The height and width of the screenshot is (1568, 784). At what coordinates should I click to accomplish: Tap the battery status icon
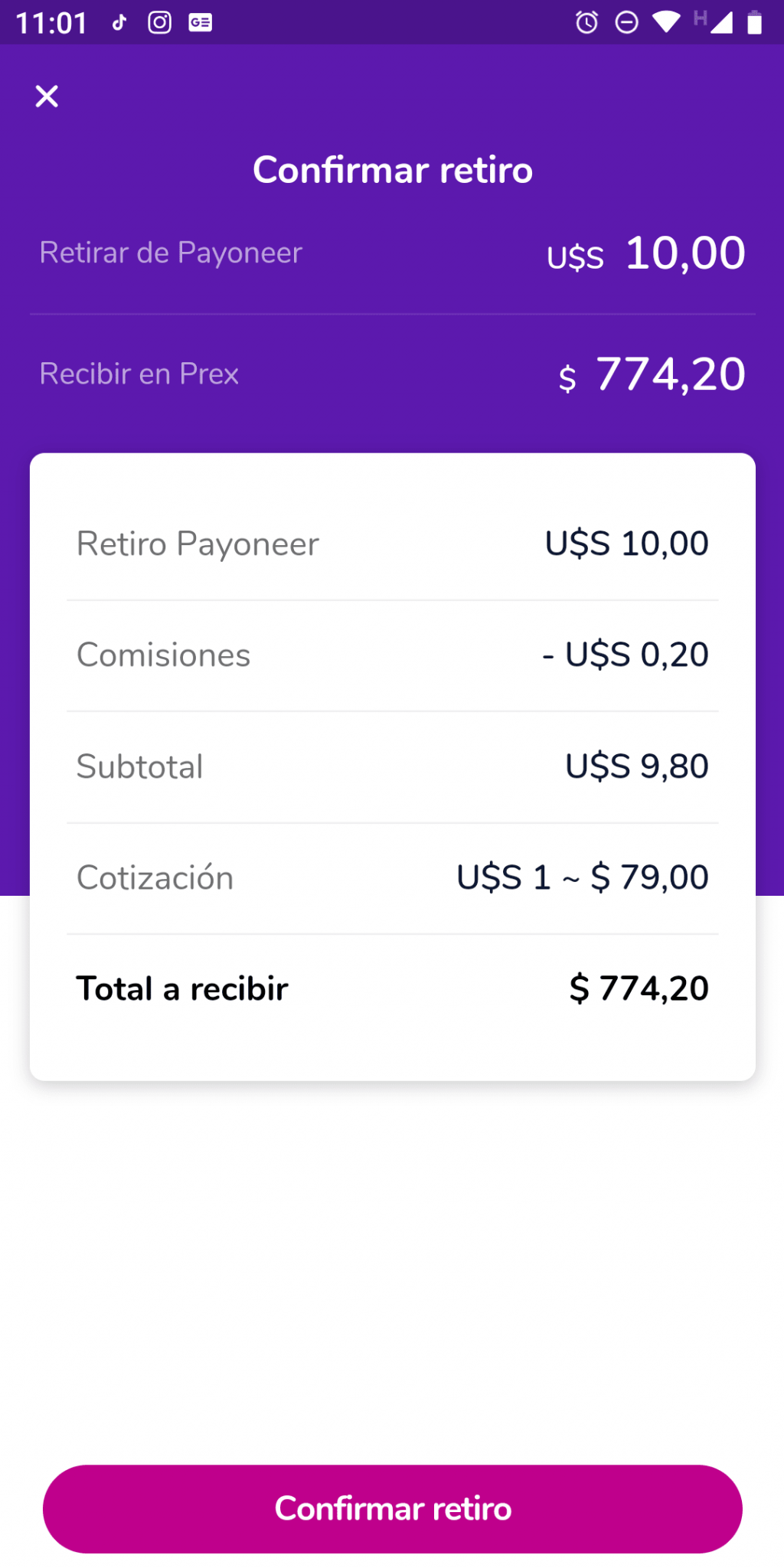(x=755, y=22)
